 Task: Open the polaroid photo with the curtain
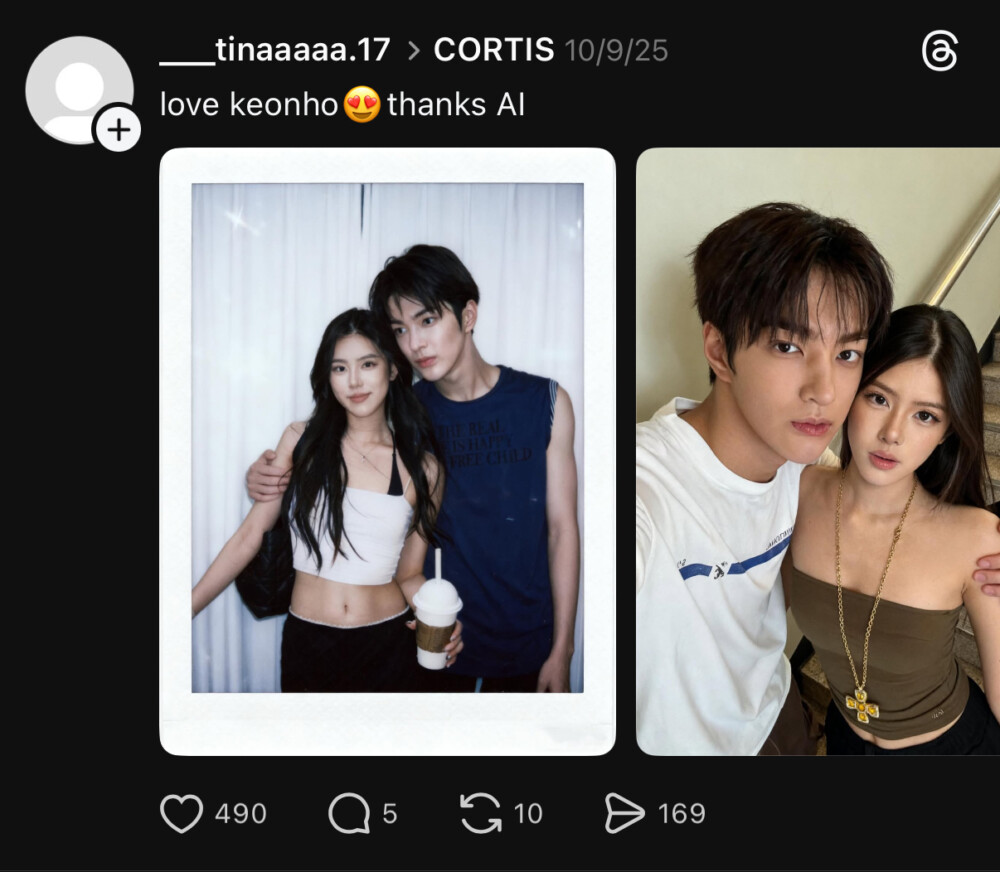[x=387, y=450]
